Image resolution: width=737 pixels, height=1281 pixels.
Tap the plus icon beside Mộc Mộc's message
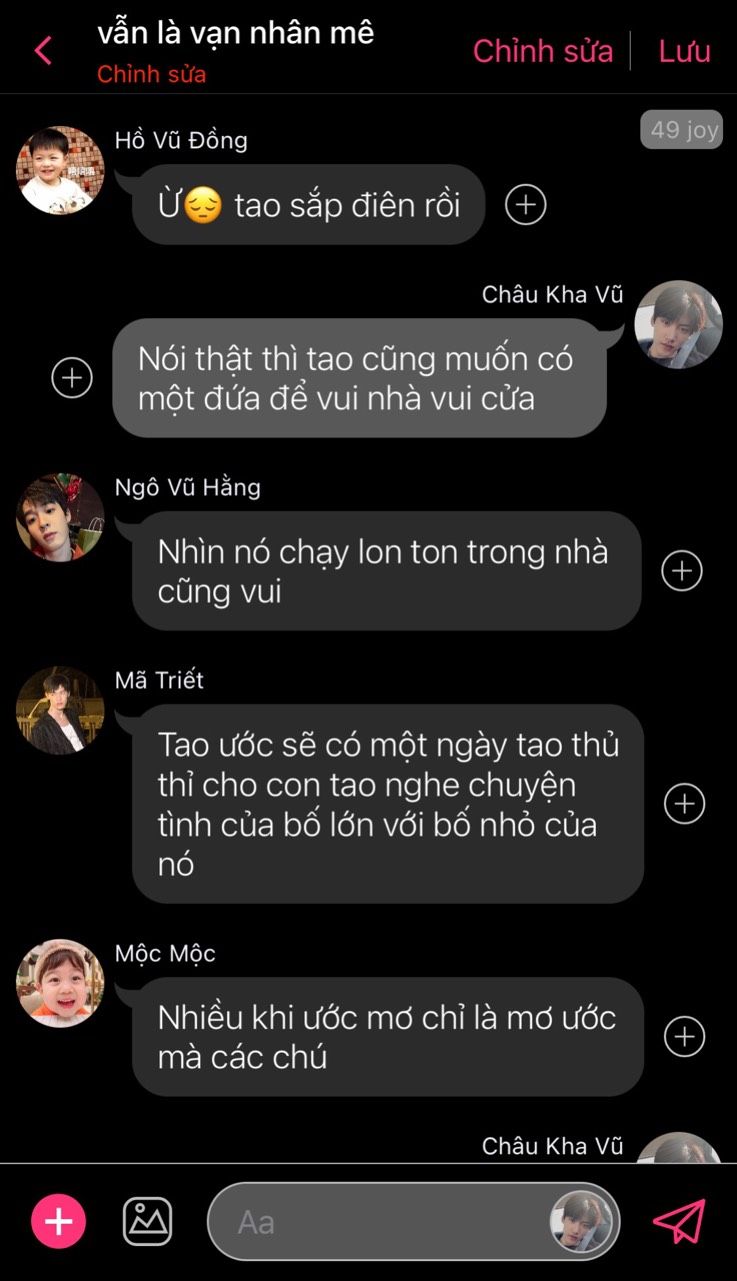coord(685,1036)
